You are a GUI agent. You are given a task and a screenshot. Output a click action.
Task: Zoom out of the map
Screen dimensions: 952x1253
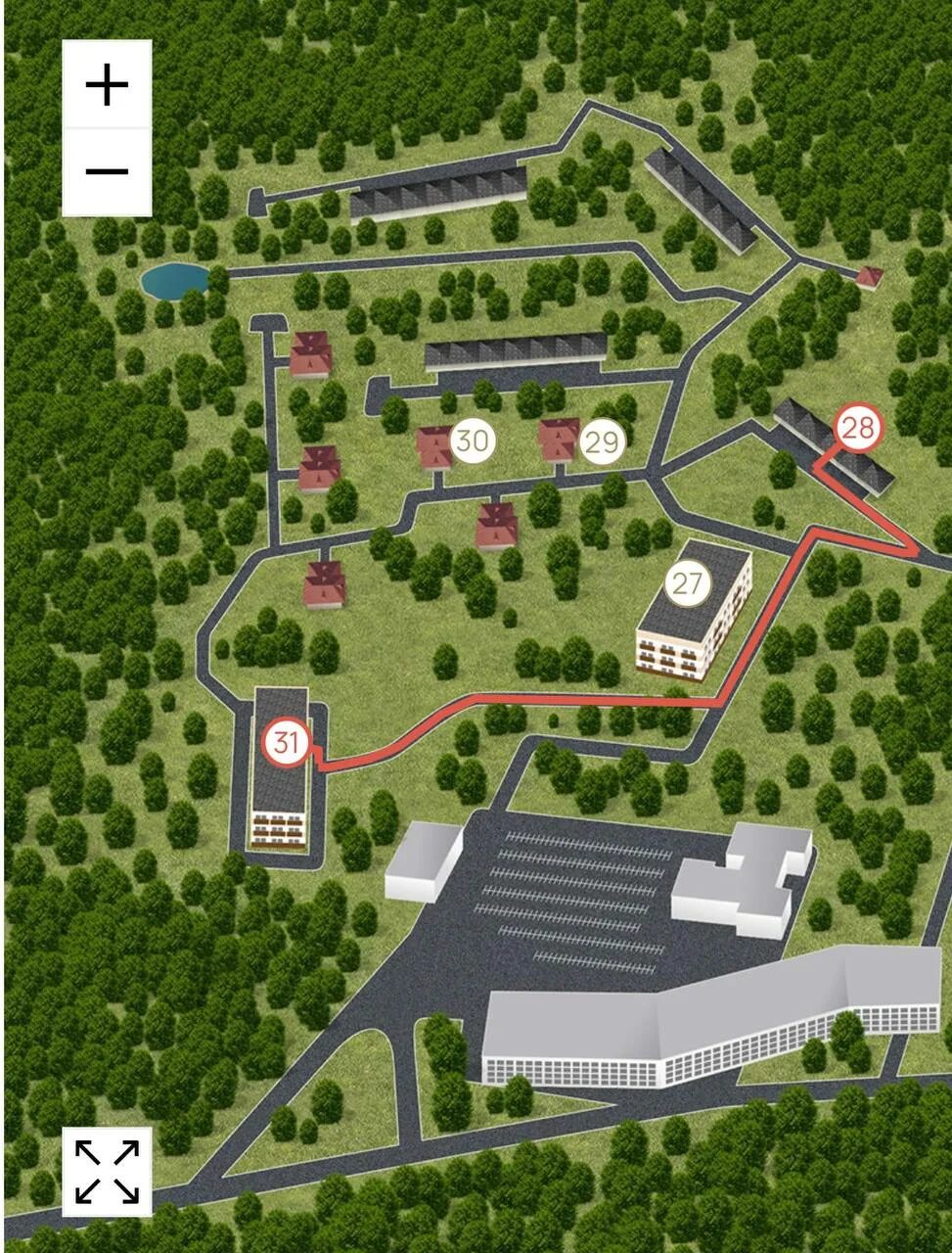point(107,171)
